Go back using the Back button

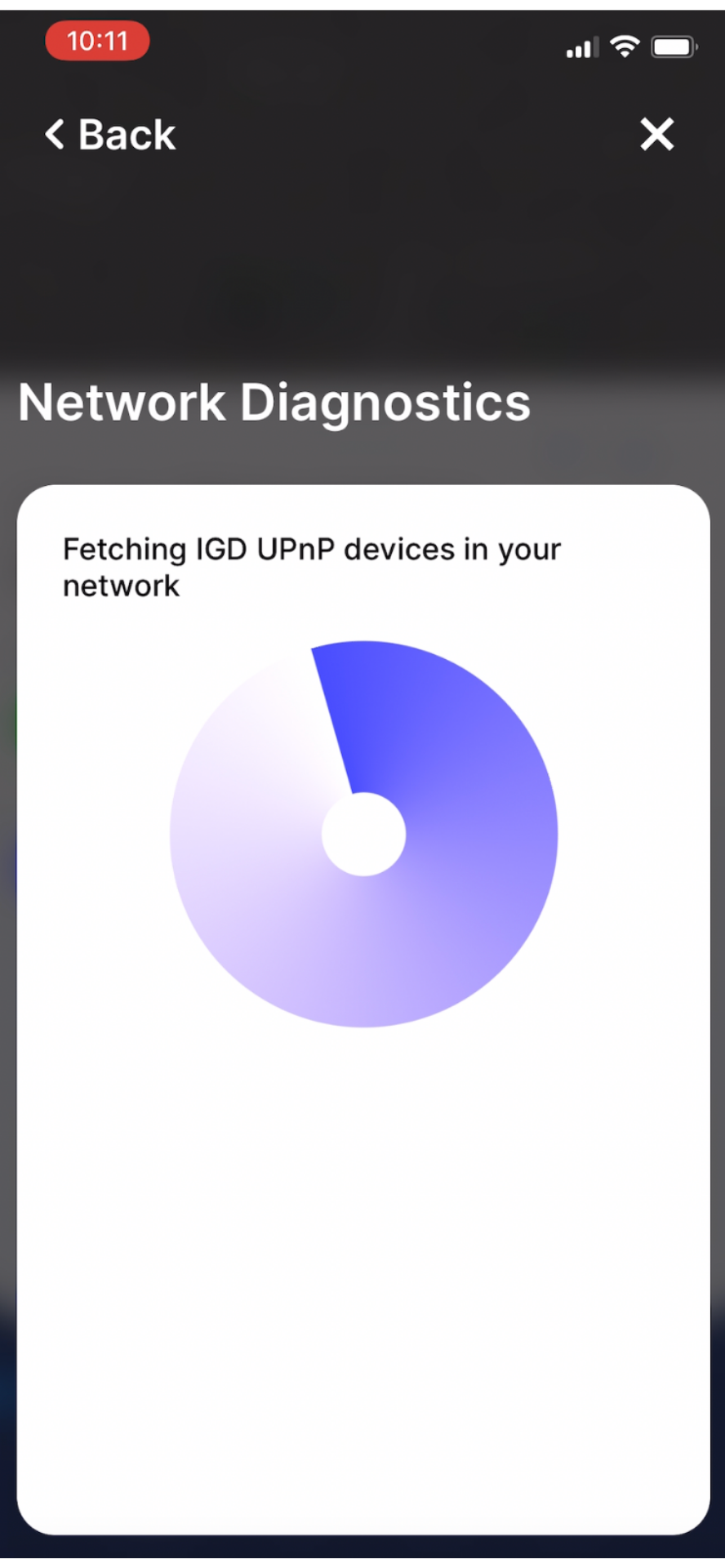click(110, 135)
